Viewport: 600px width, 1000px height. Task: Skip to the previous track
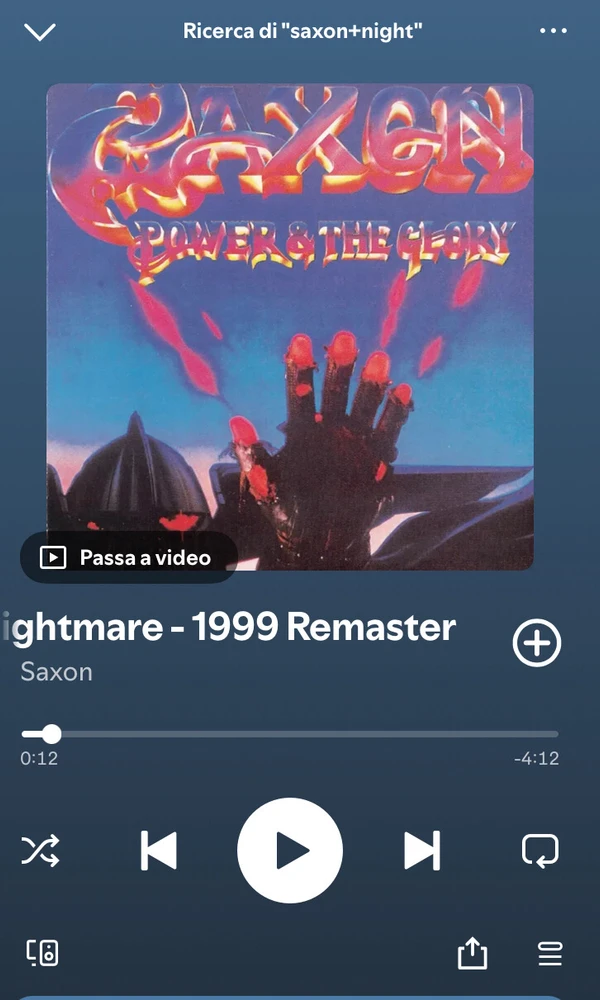pos(158,851)
